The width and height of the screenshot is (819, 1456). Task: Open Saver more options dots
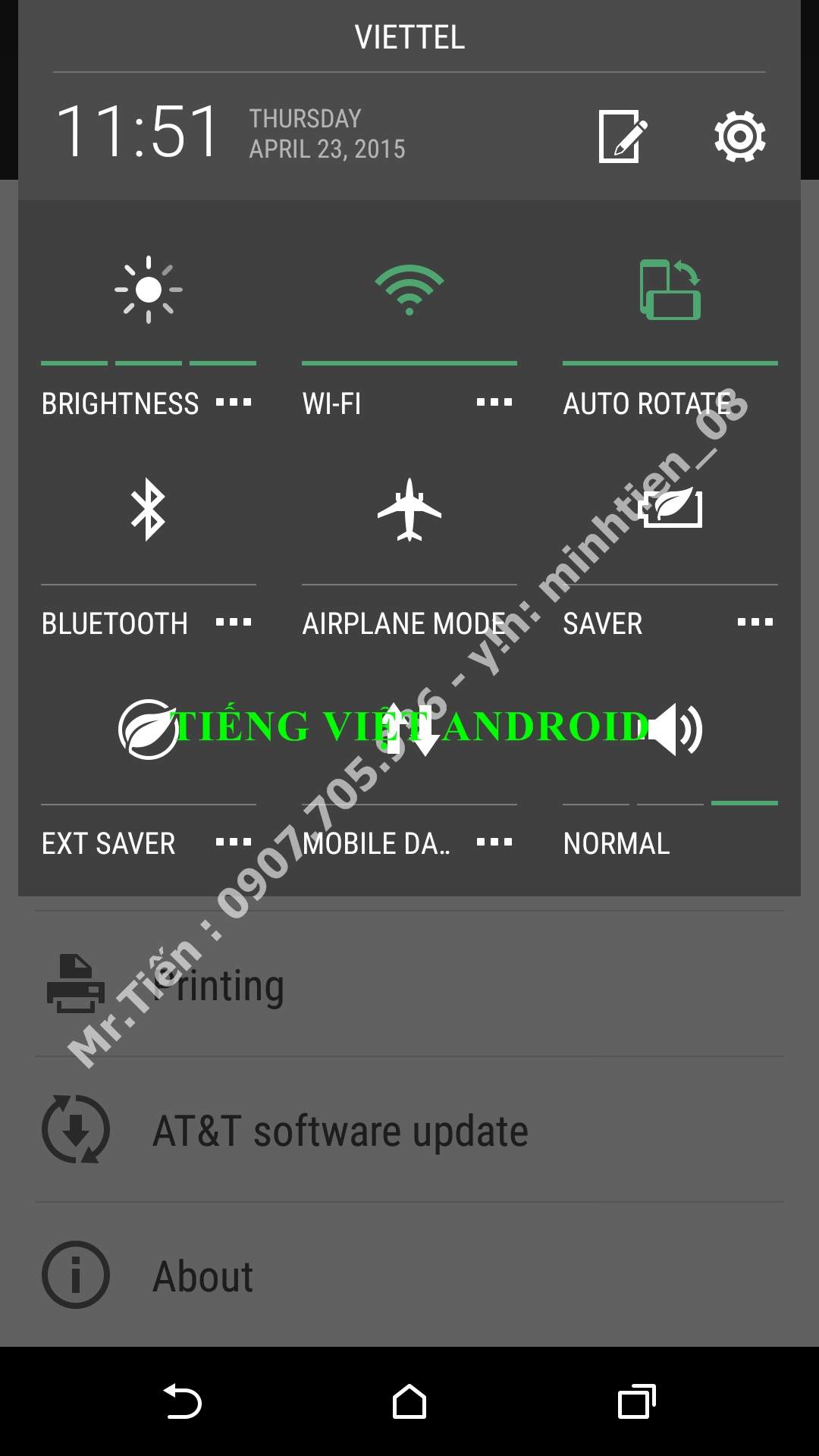pyautogui.click(x=755, y=623)
